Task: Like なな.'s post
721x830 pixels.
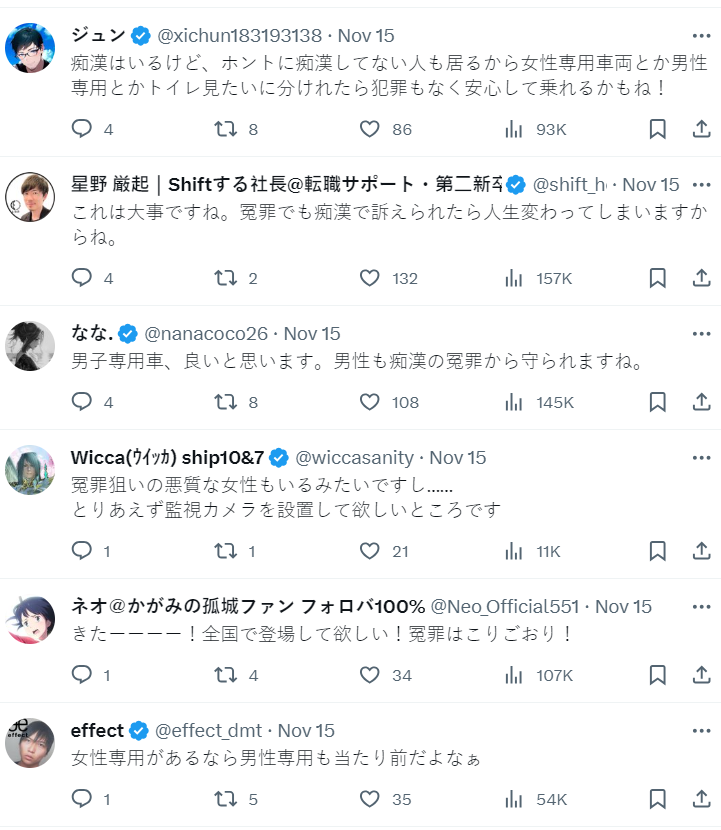Action: pos(370,402)
